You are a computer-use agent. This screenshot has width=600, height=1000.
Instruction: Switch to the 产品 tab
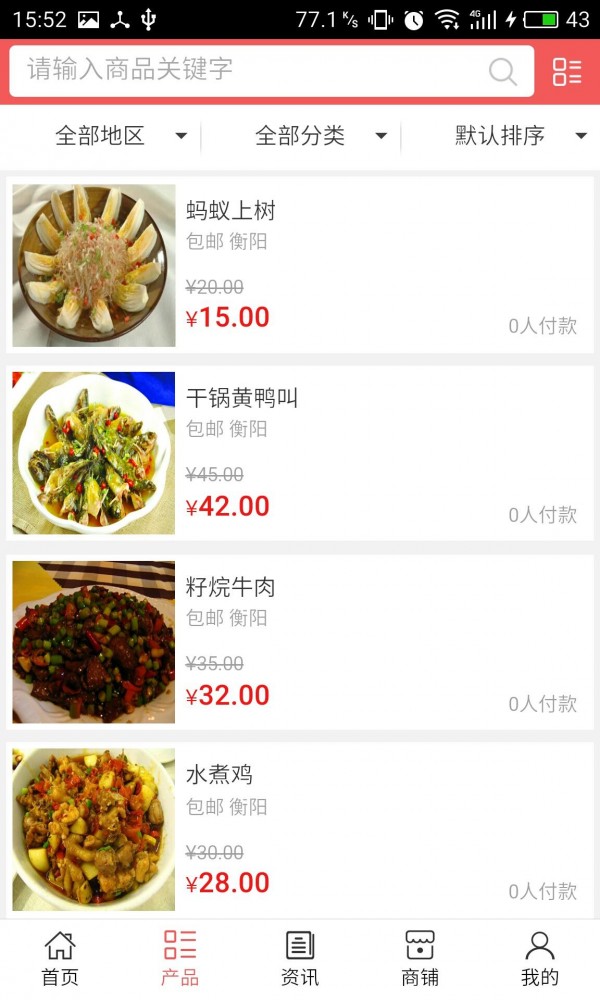coord(180,959)
